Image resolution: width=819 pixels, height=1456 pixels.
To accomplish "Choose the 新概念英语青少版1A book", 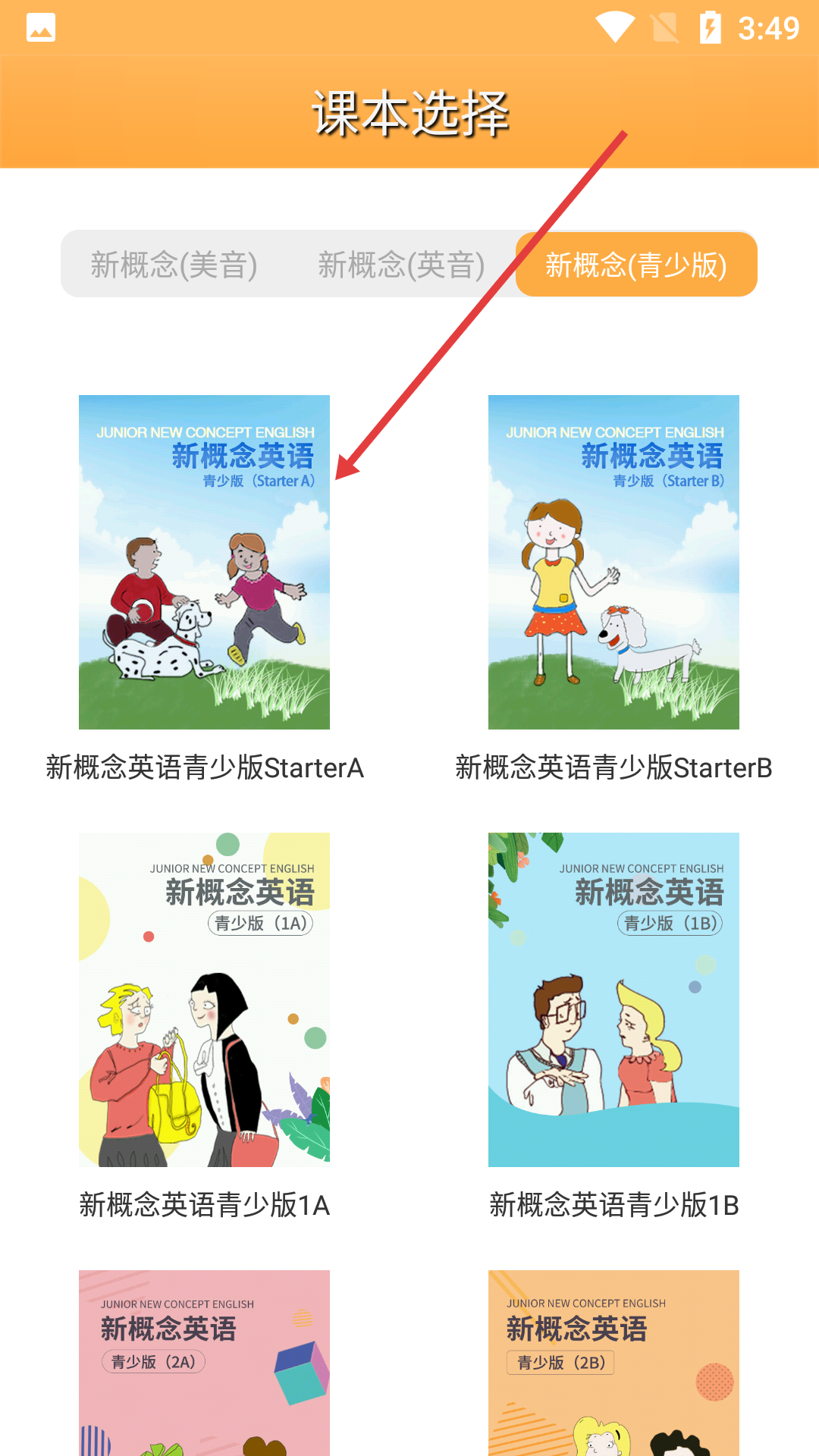I will [x=204, y=999].
